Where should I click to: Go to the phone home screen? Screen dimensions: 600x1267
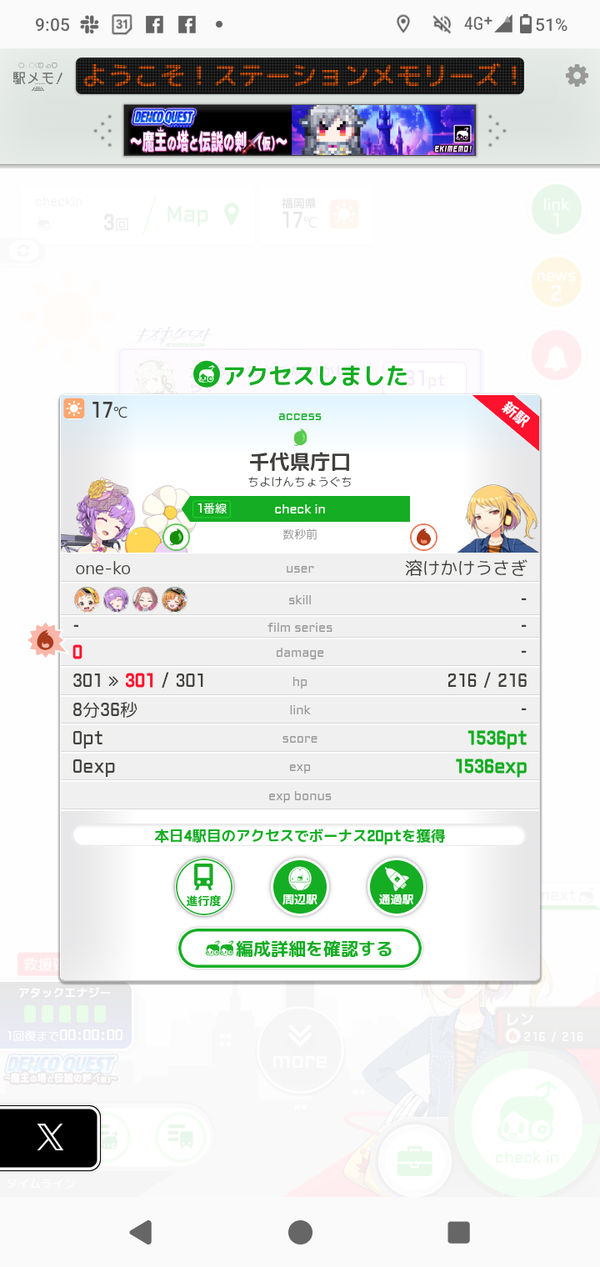[x=300, y=1231]
